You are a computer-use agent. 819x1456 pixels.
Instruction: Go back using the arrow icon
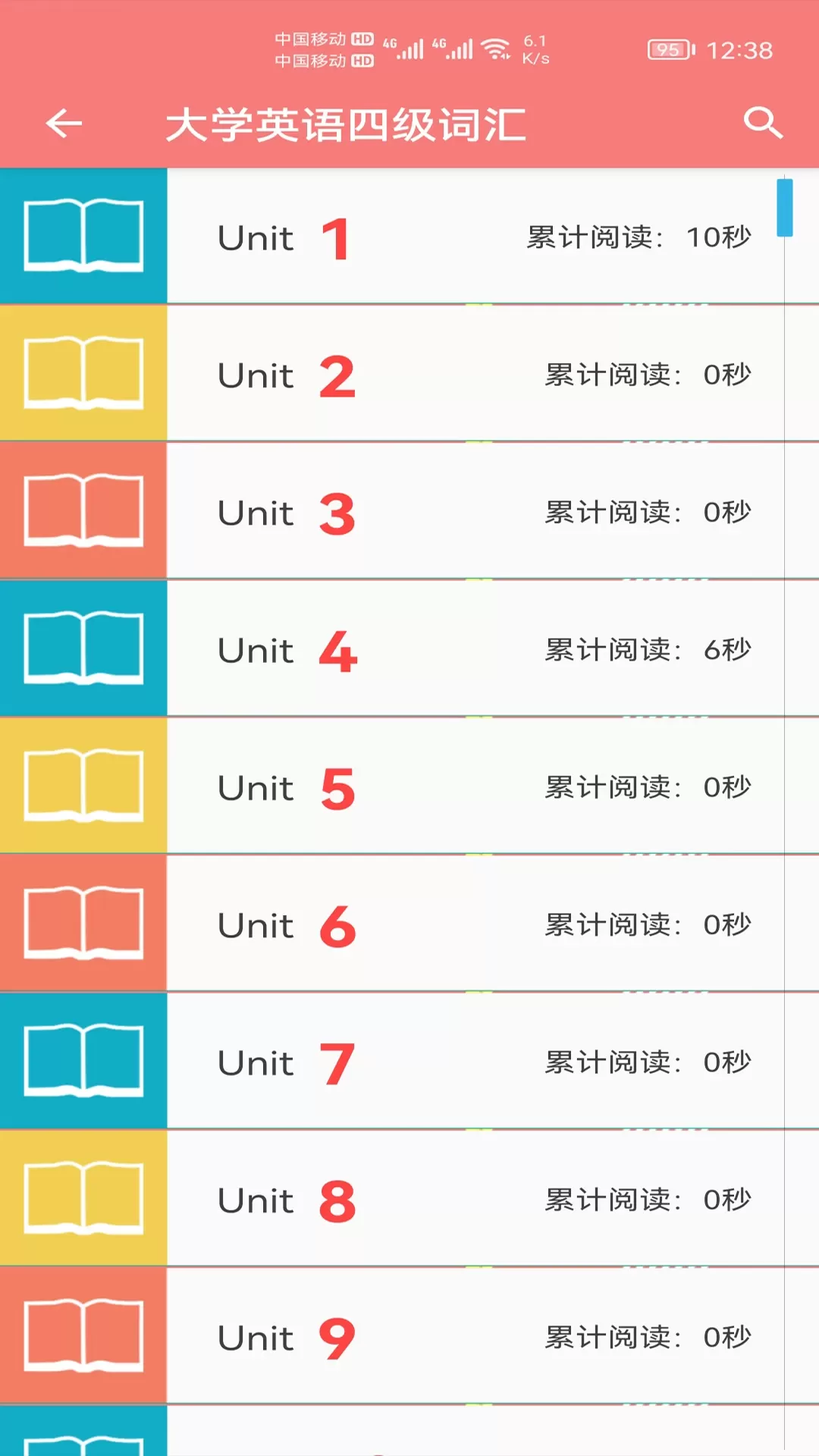tap(64, 124)
